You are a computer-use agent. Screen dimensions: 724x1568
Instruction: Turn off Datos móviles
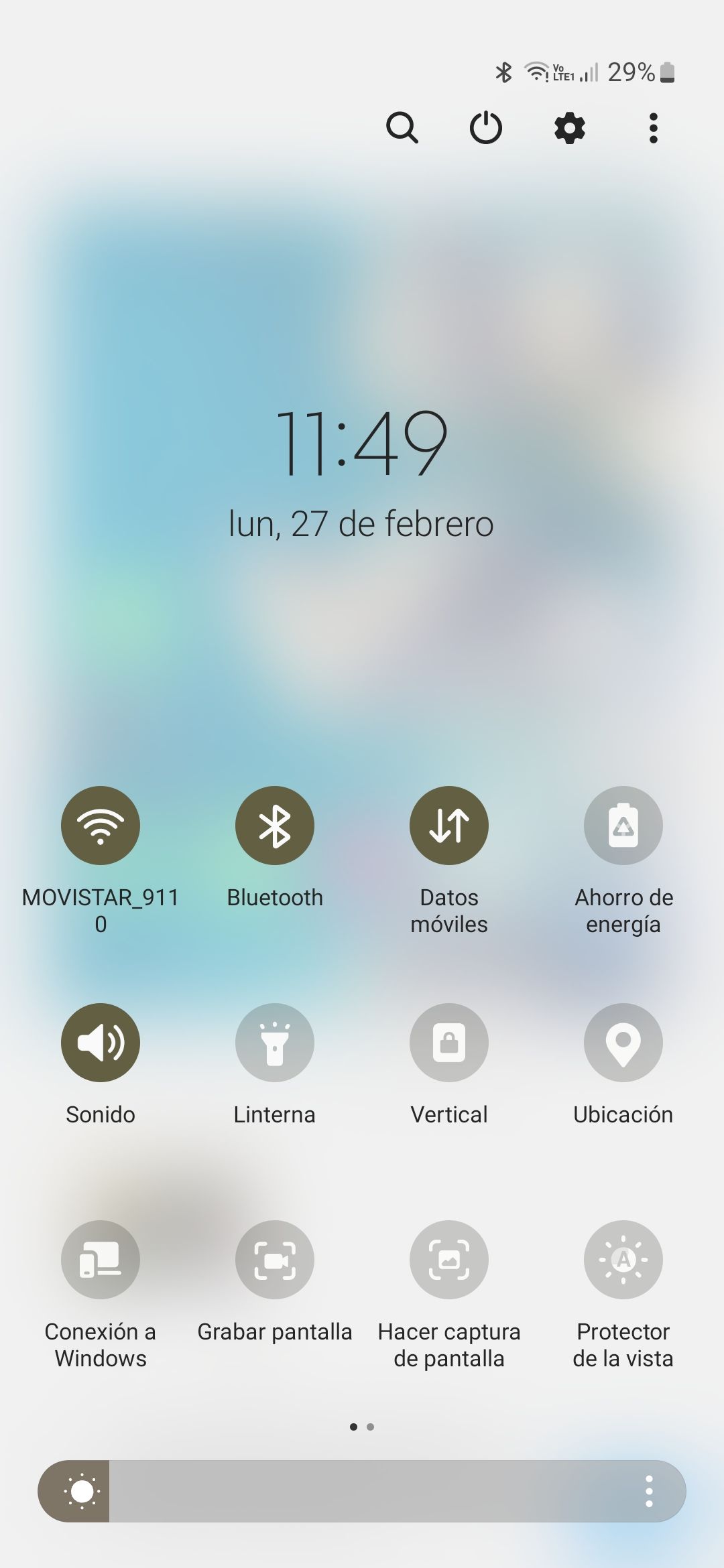pyautogui.click(x=449, y=825)
